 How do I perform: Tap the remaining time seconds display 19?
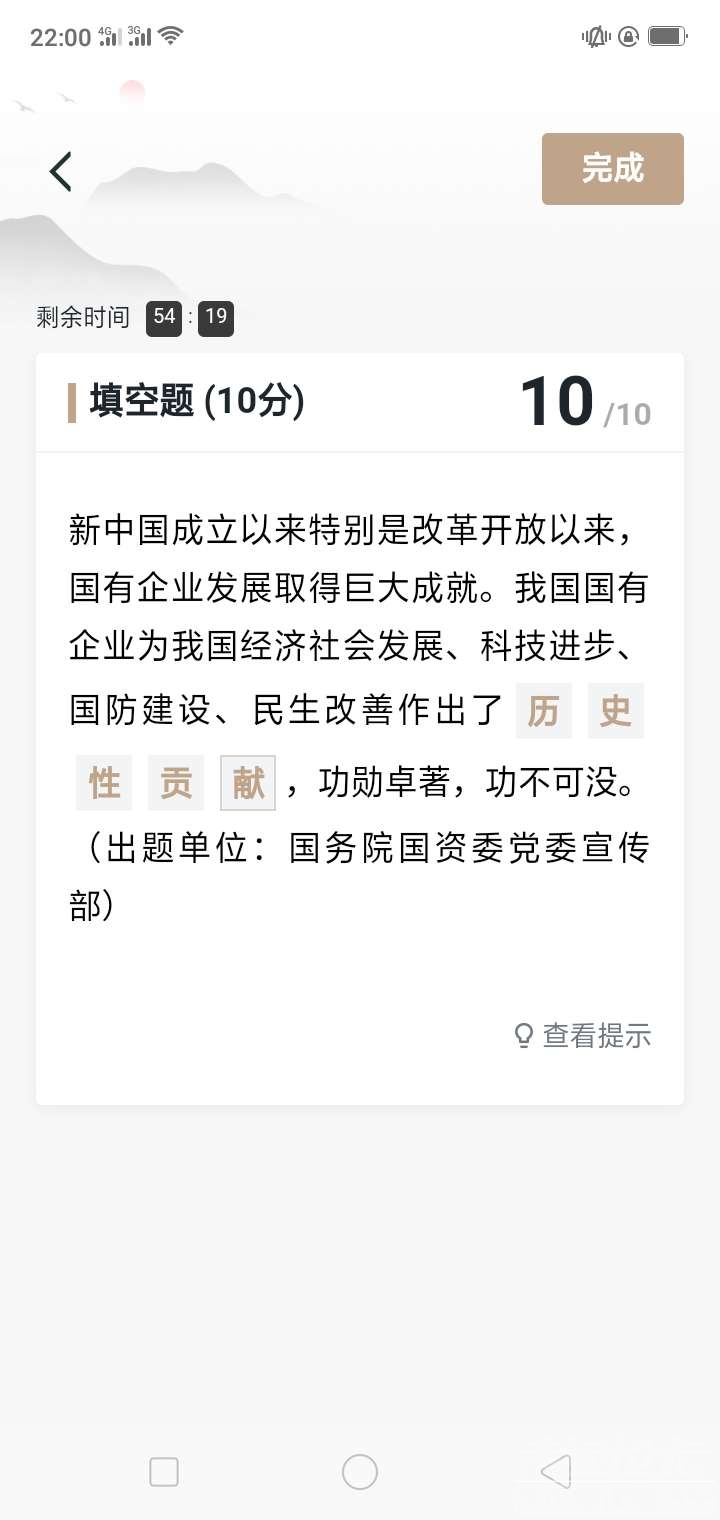[216, 318]
